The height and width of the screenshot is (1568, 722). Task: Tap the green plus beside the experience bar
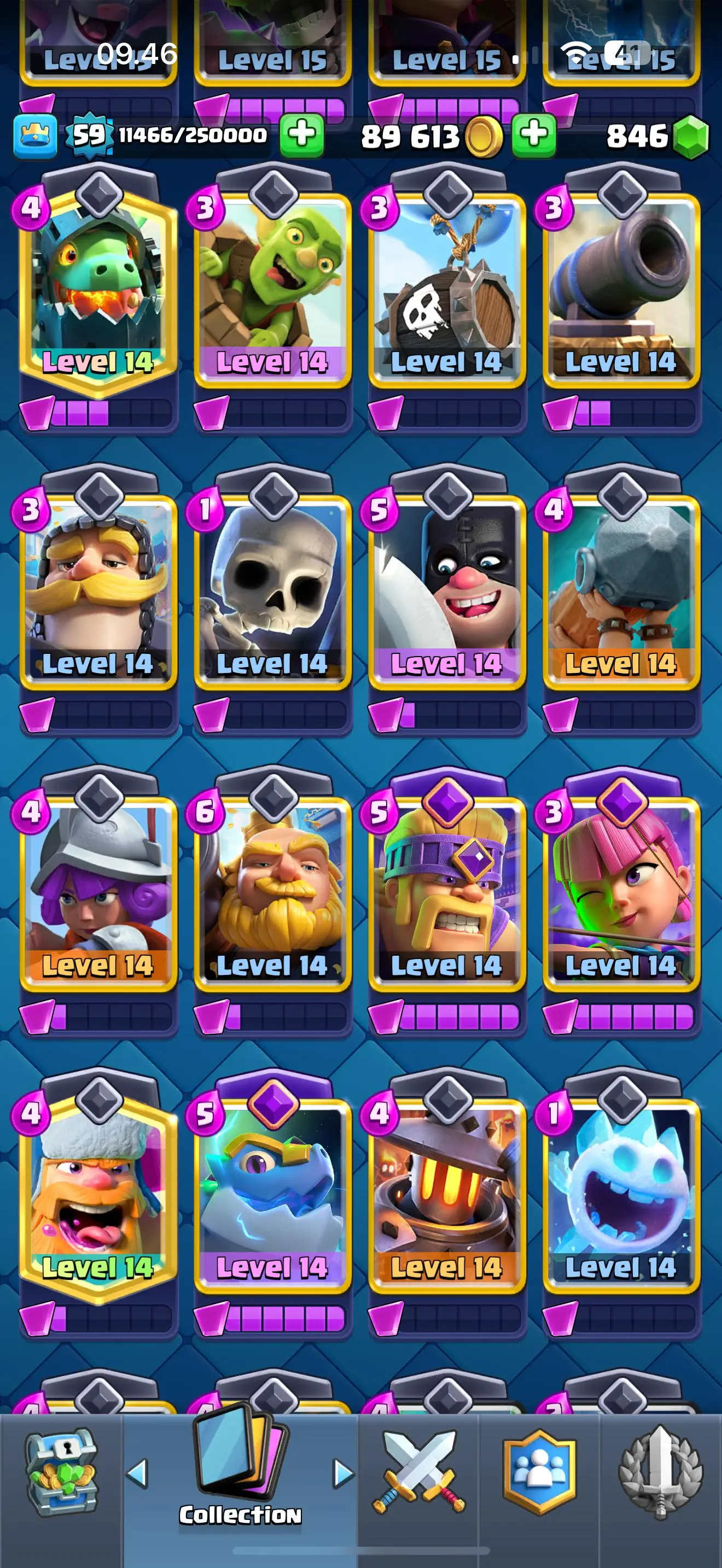click(x=302, y=134)
